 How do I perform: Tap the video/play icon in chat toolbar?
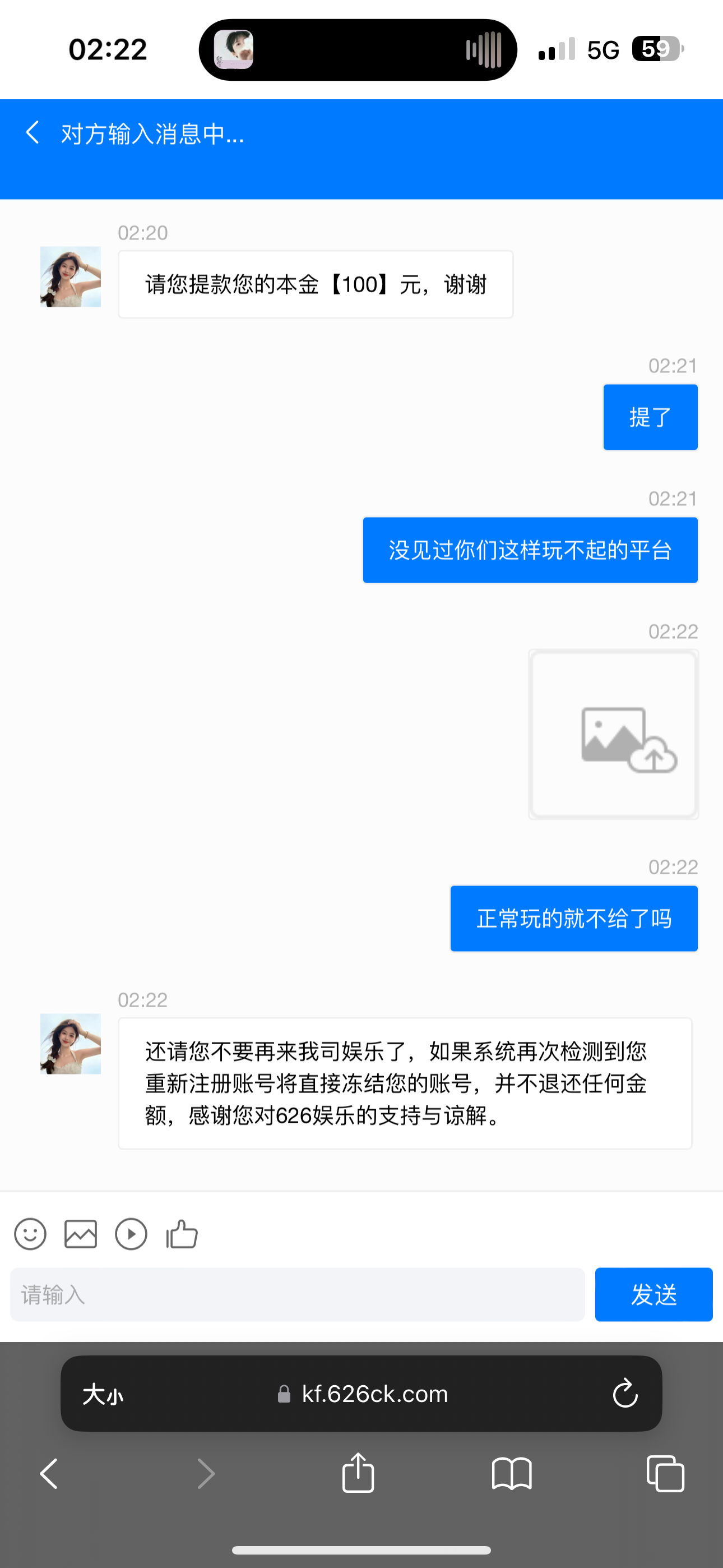click(131, 1234)
